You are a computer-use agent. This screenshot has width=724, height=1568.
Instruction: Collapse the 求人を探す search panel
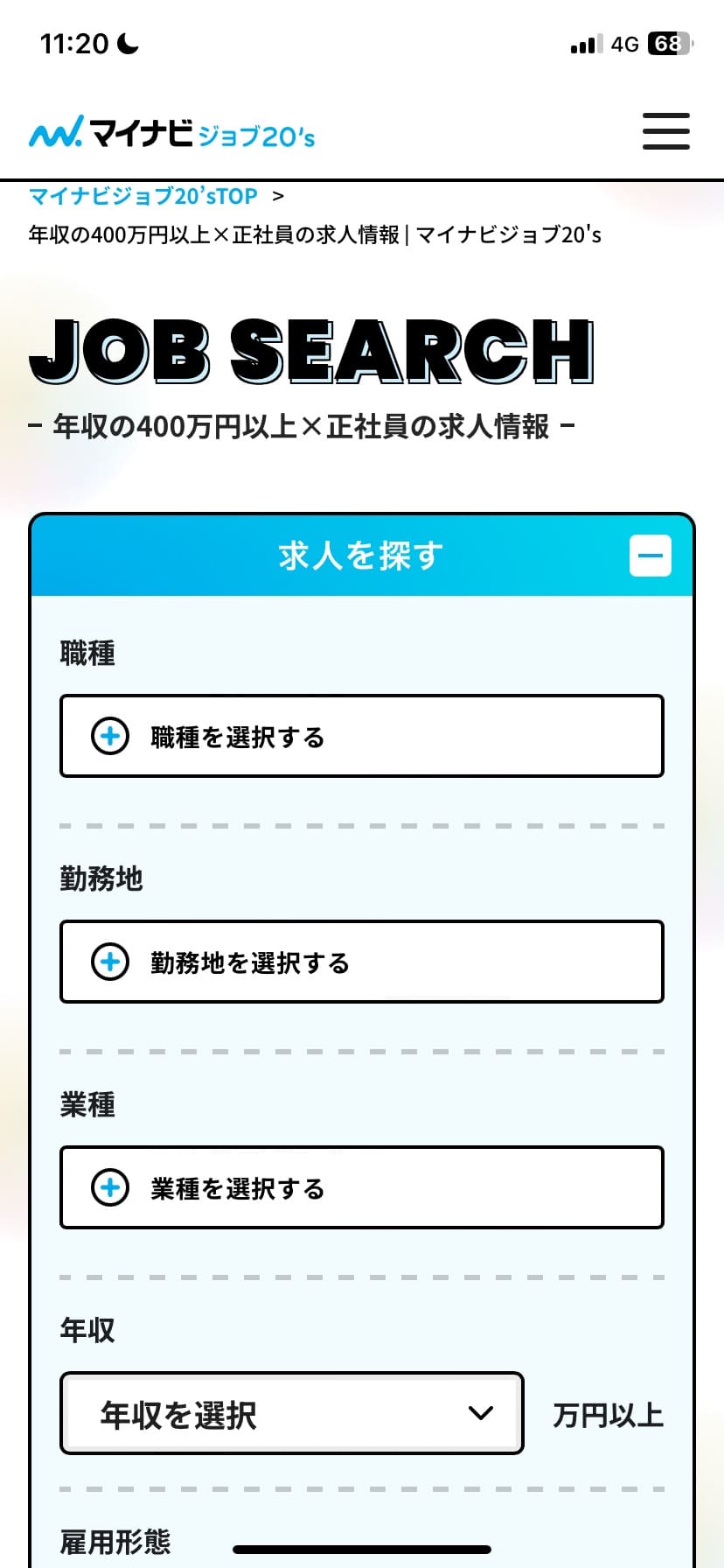coord(650,556)
